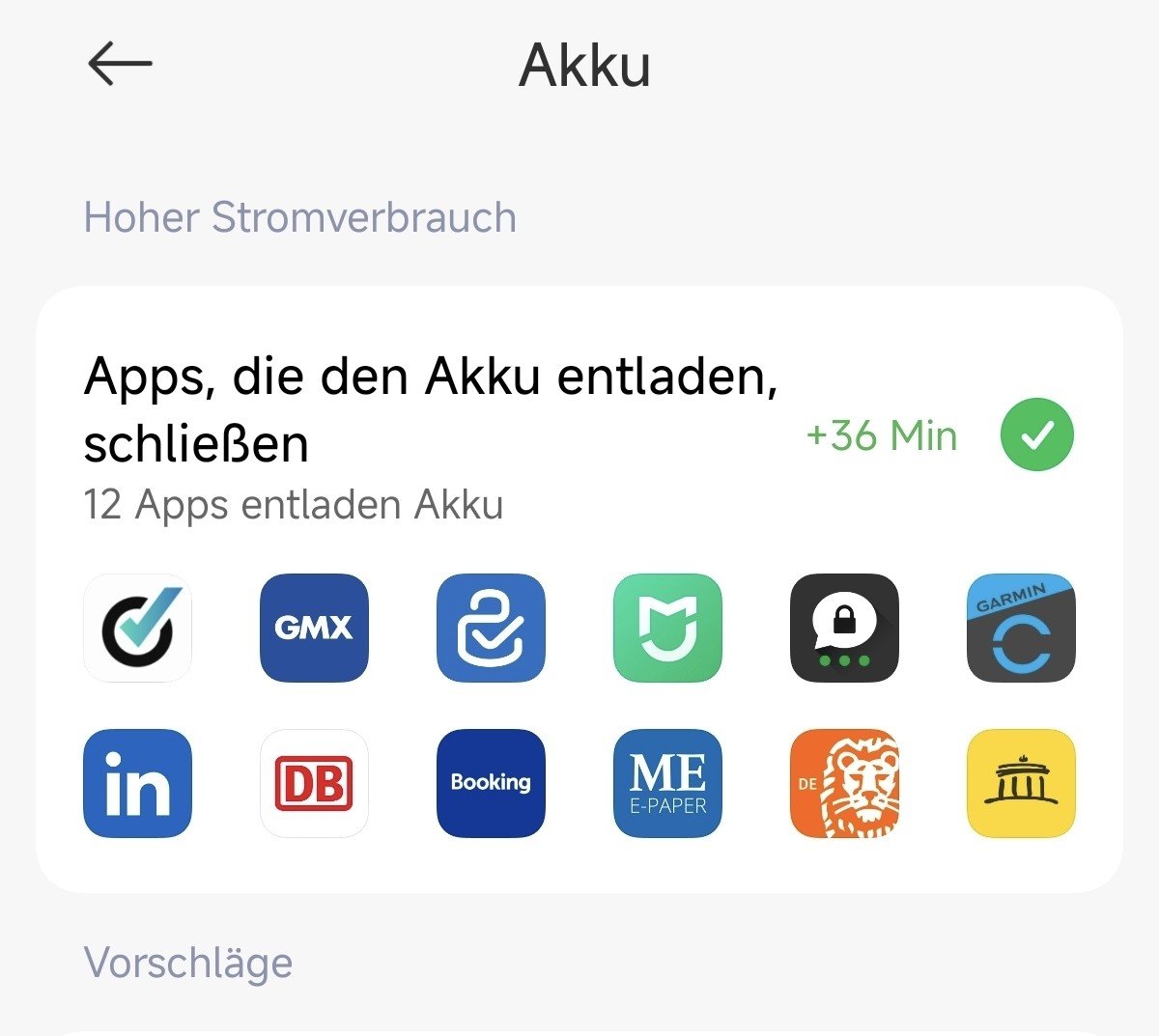
Task: Open the green Mi Home app icon
Action: tap(667, 629)
